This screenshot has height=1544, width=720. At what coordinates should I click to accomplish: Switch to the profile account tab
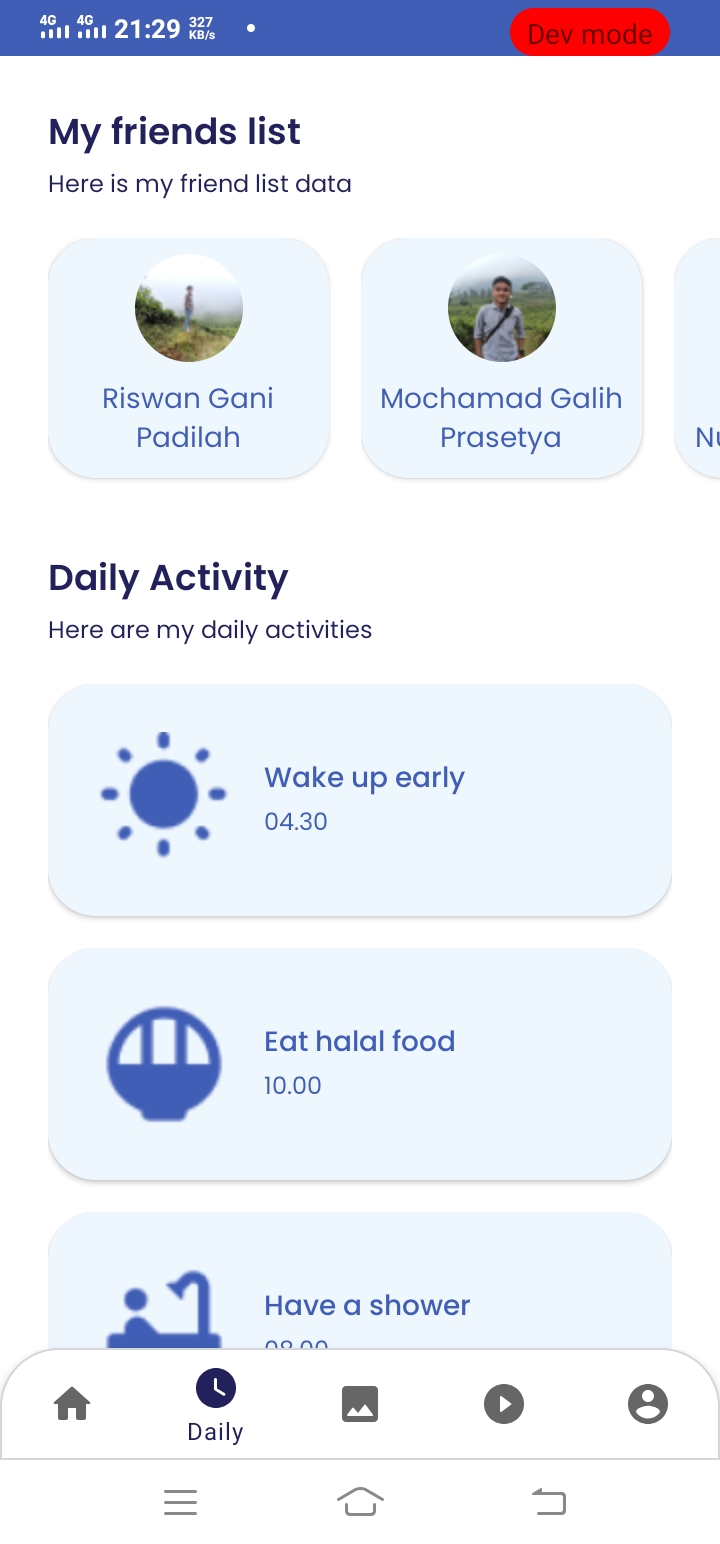tap(648, 1404)
